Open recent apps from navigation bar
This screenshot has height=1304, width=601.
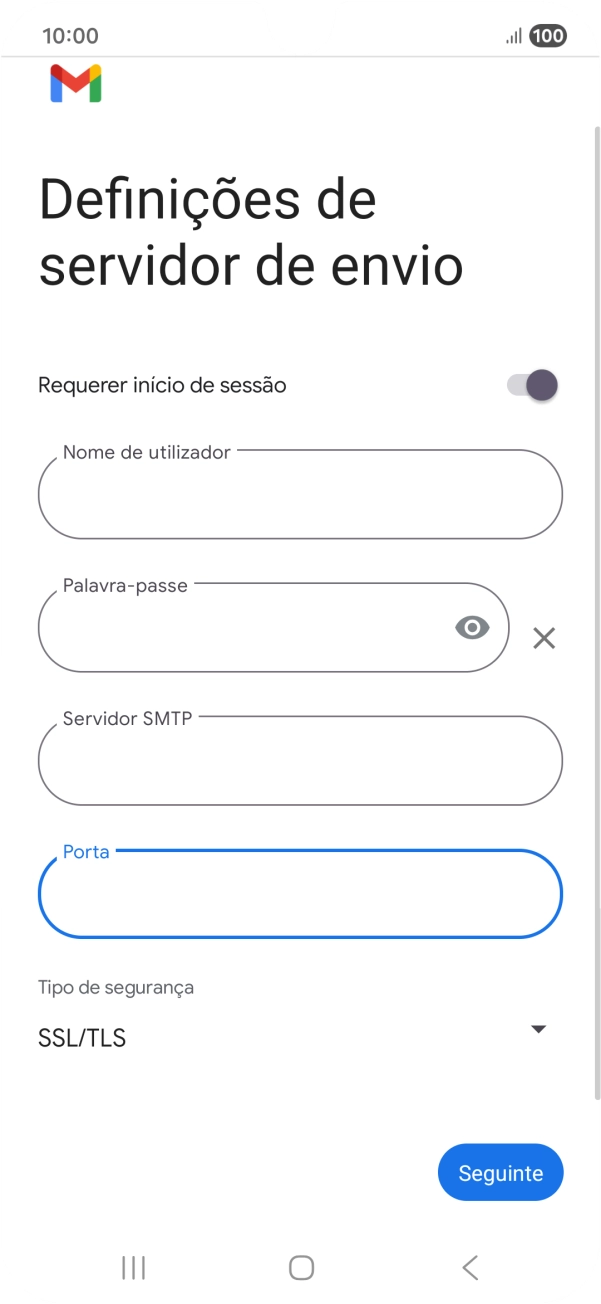[x=133, y=1268]
